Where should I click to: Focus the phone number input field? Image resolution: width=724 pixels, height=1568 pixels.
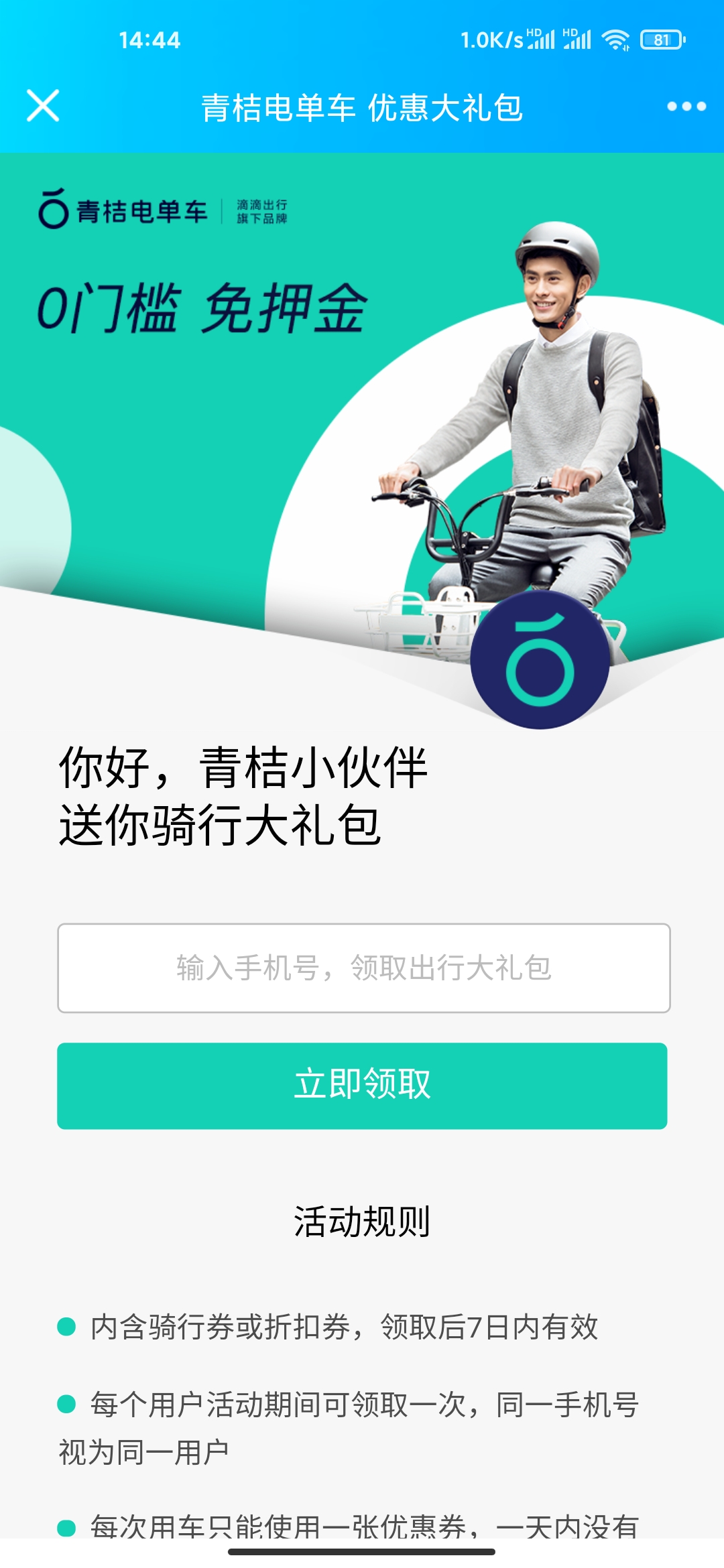363,968
